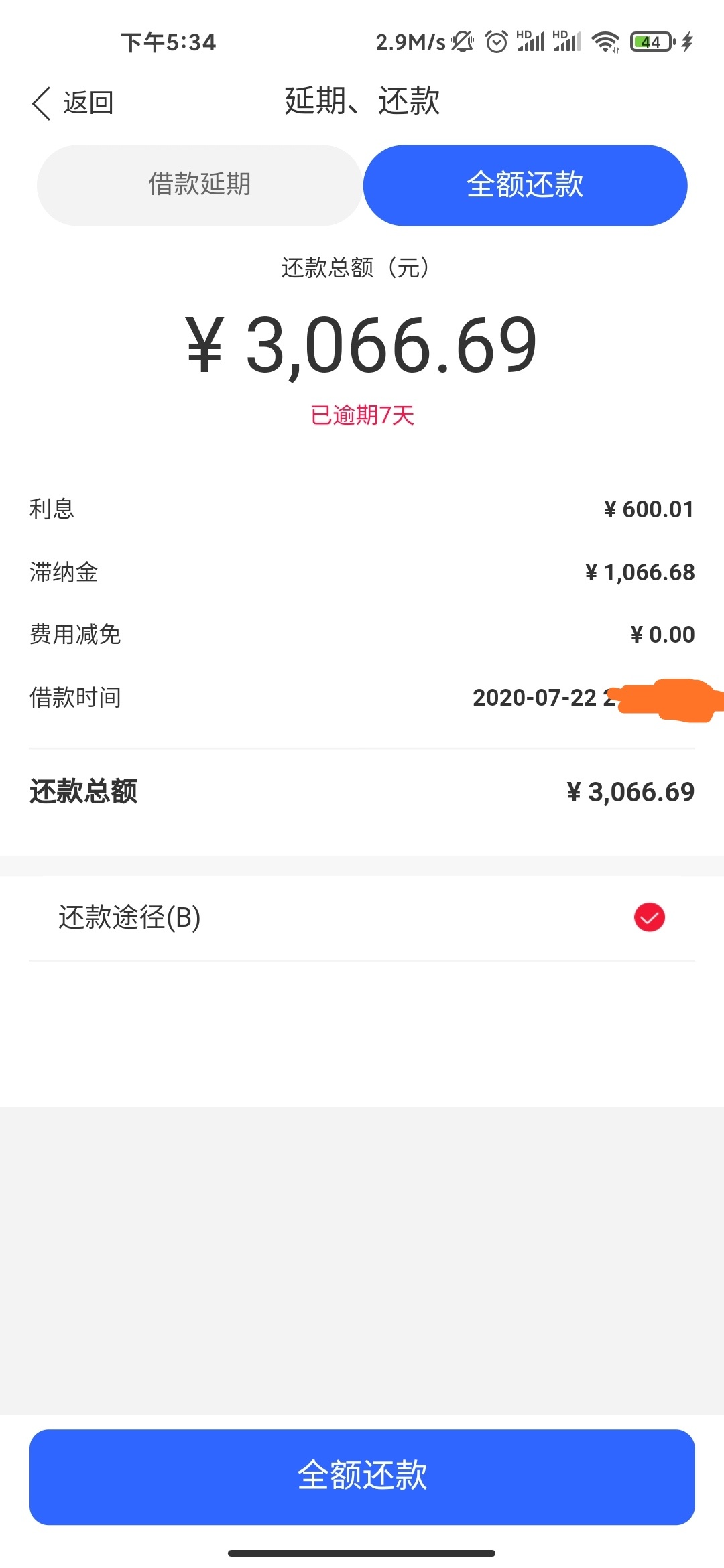Tap the bottom 全额还款 button

[x=362, y=1477]
